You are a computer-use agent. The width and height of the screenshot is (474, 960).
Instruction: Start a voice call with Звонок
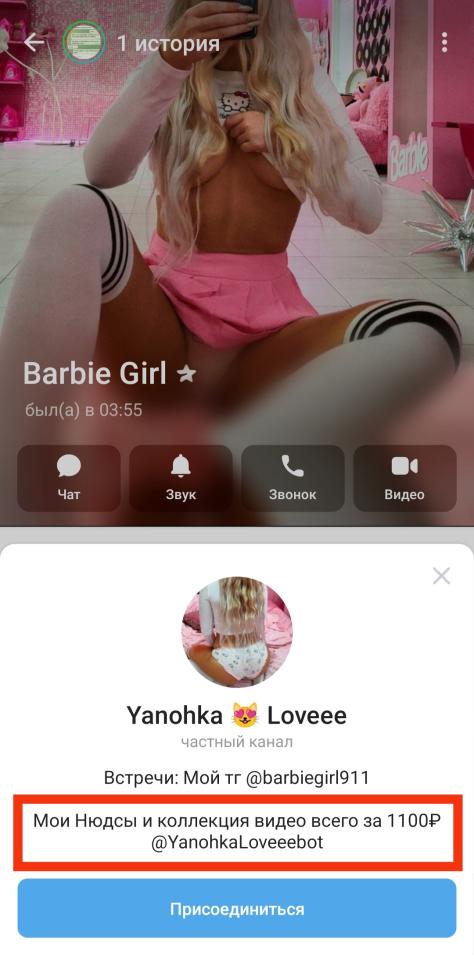(293, 478)
